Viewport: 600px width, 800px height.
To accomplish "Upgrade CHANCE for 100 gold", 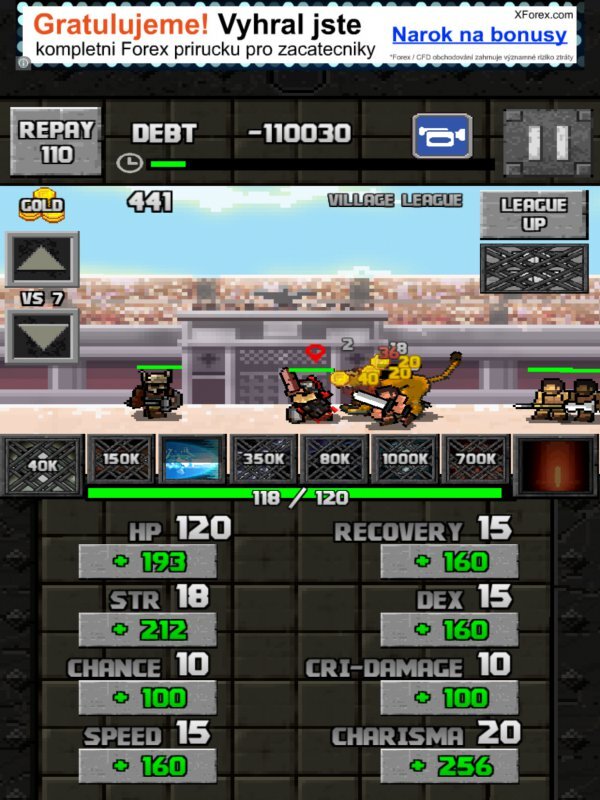I will [x=148, y=698].
